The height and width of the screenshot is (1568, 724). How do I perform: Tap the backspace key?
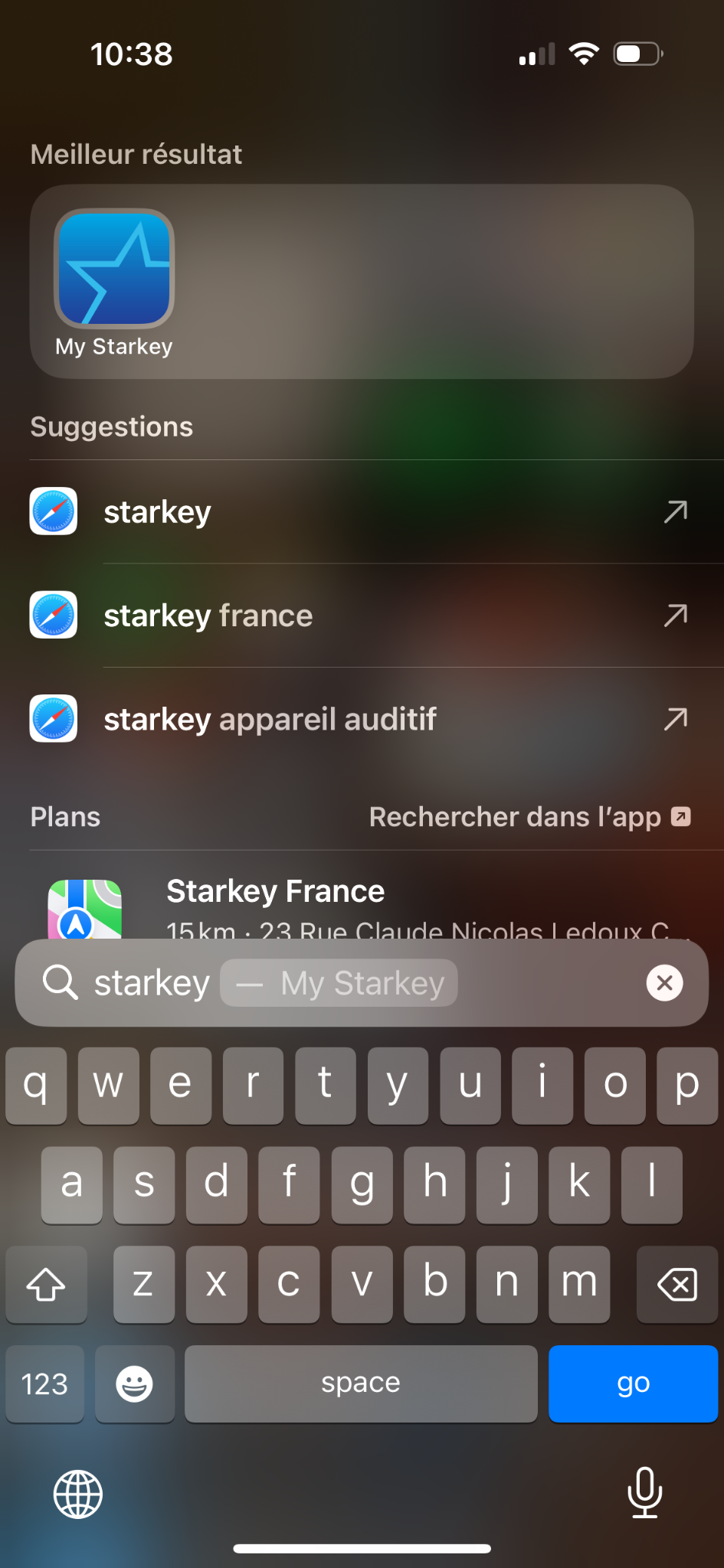coord(676,1284)
